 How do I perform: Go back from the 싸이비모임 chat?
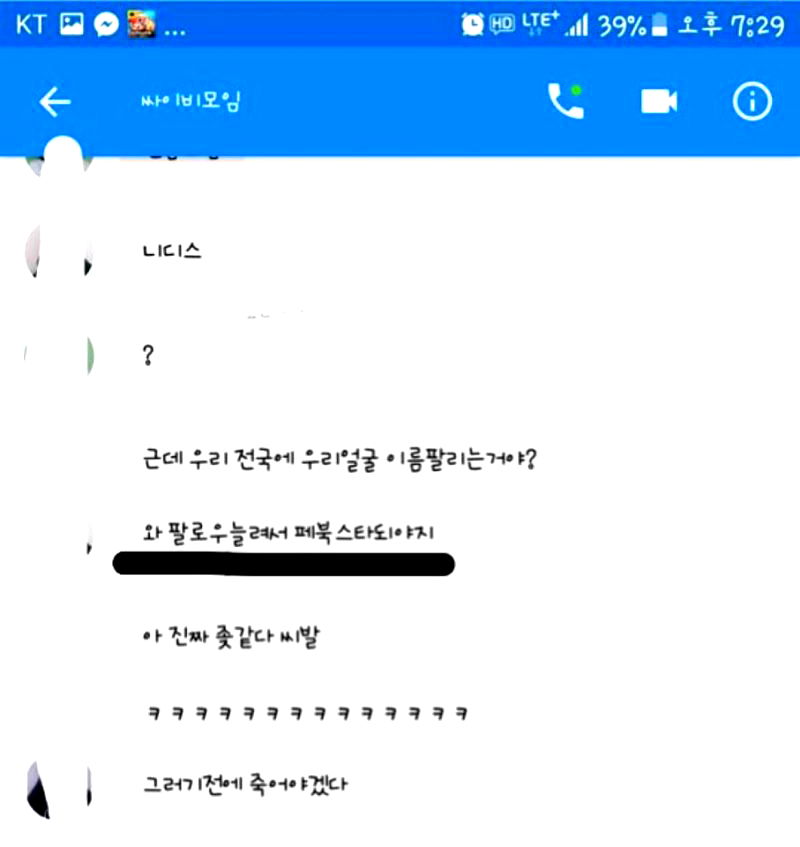tap(54, 102)
